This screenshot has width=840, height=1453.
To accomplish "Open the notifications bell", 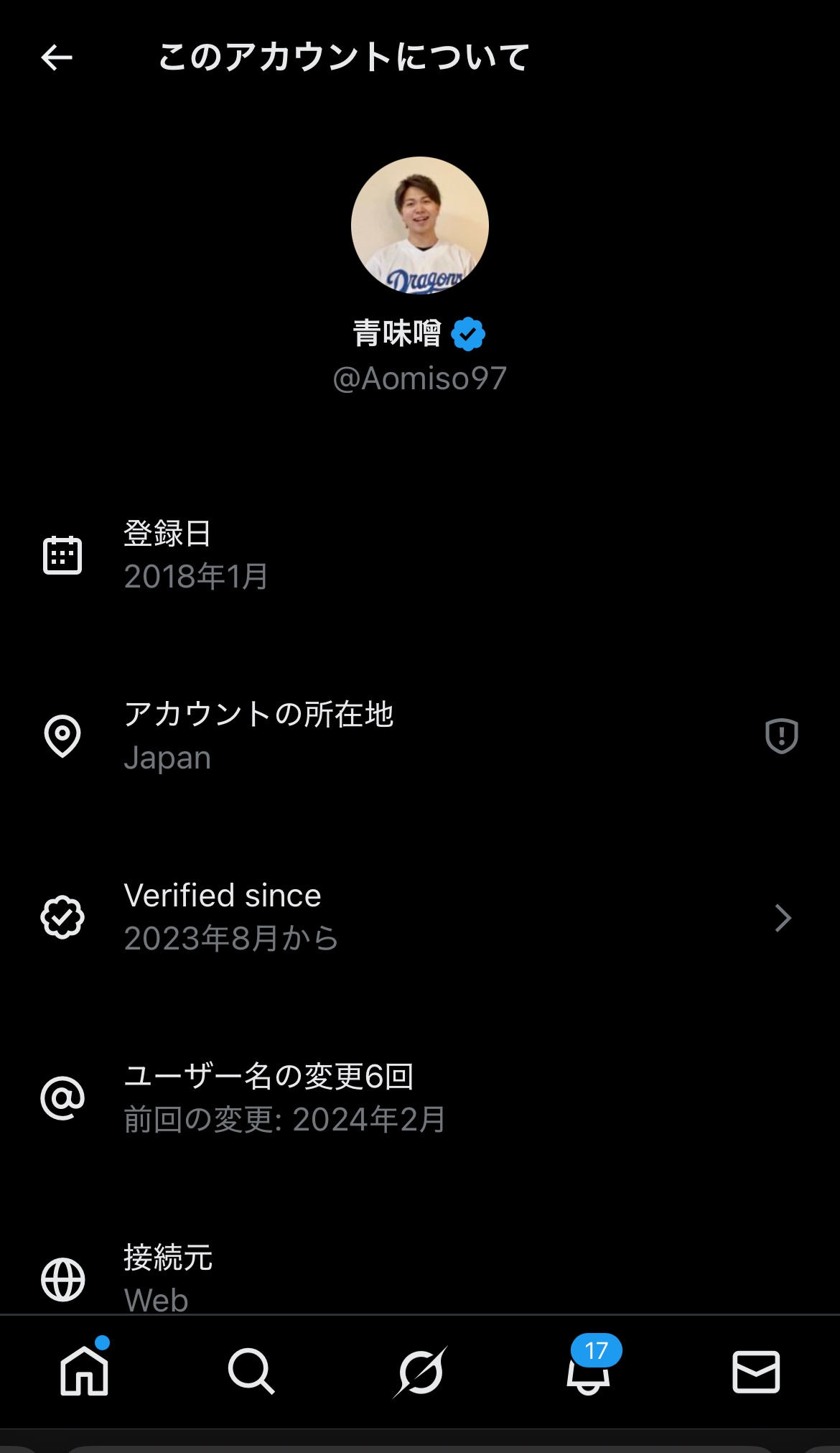I will coord(588,1371).
